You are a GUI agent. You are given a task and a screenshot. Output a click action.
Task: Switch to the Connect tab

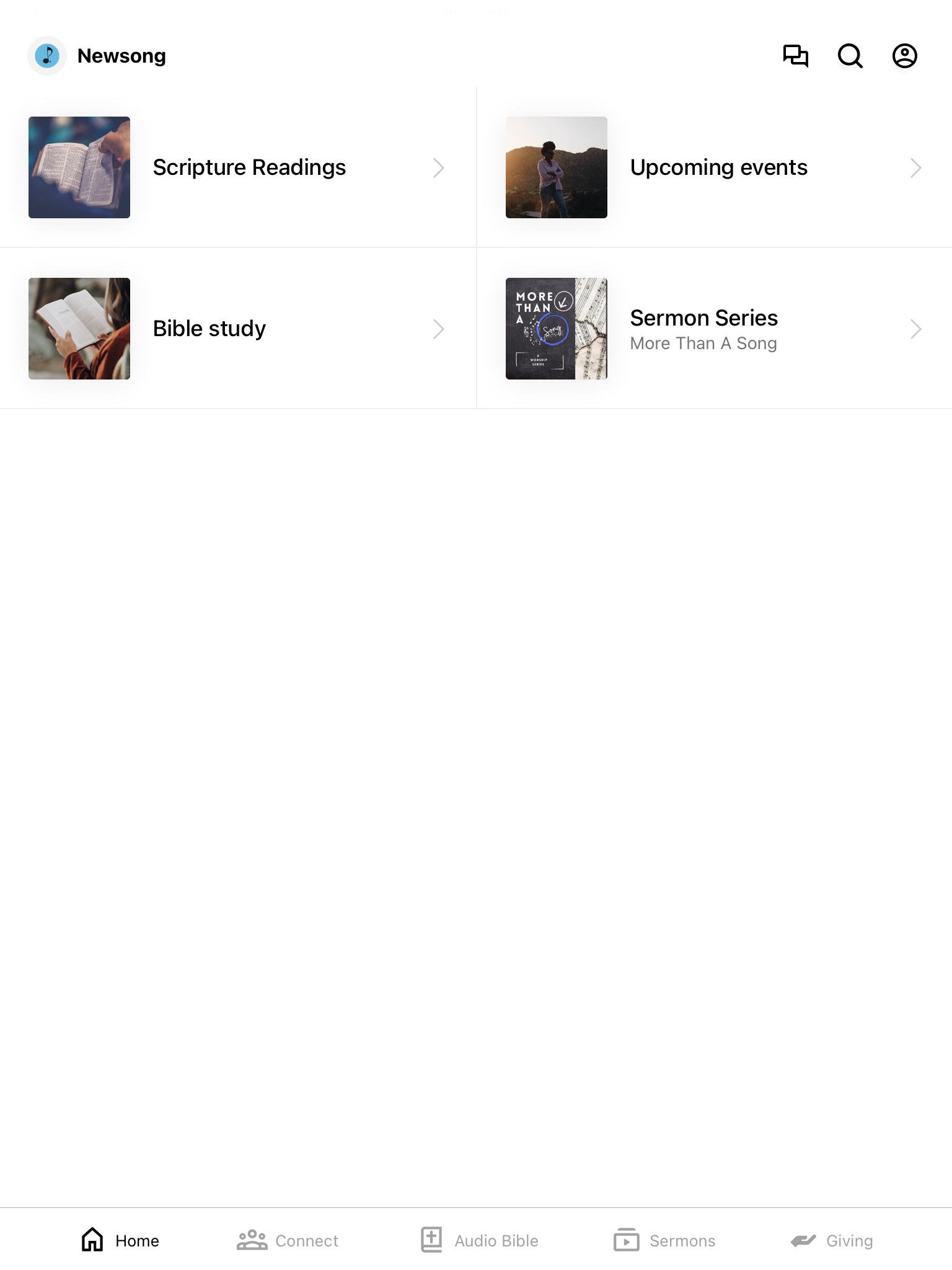tap(288, 1240)
